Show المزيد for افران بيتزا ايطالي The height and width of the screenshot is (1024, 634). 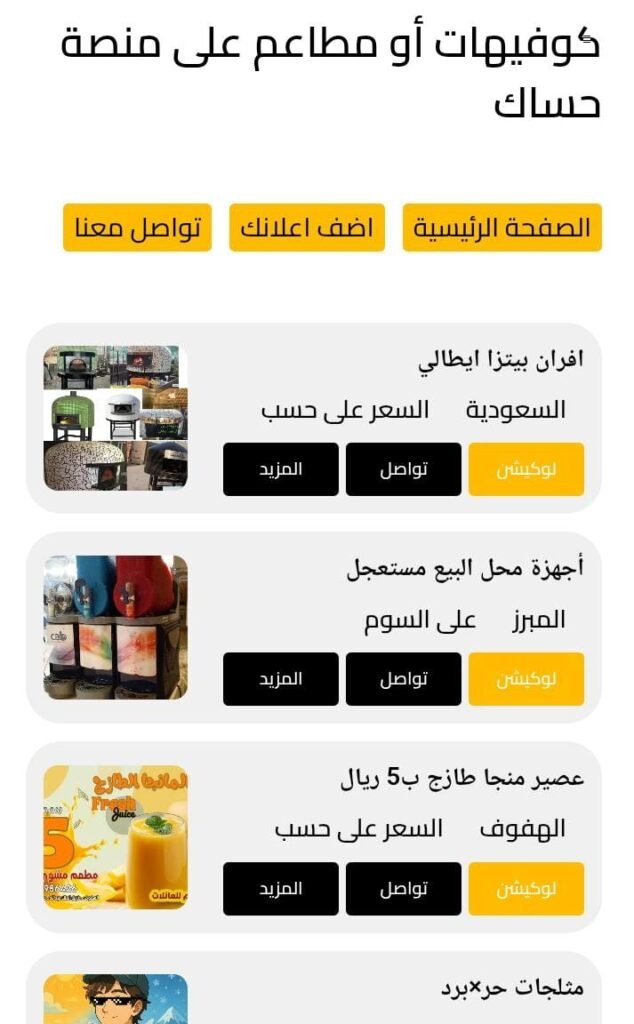pos(281,470)
